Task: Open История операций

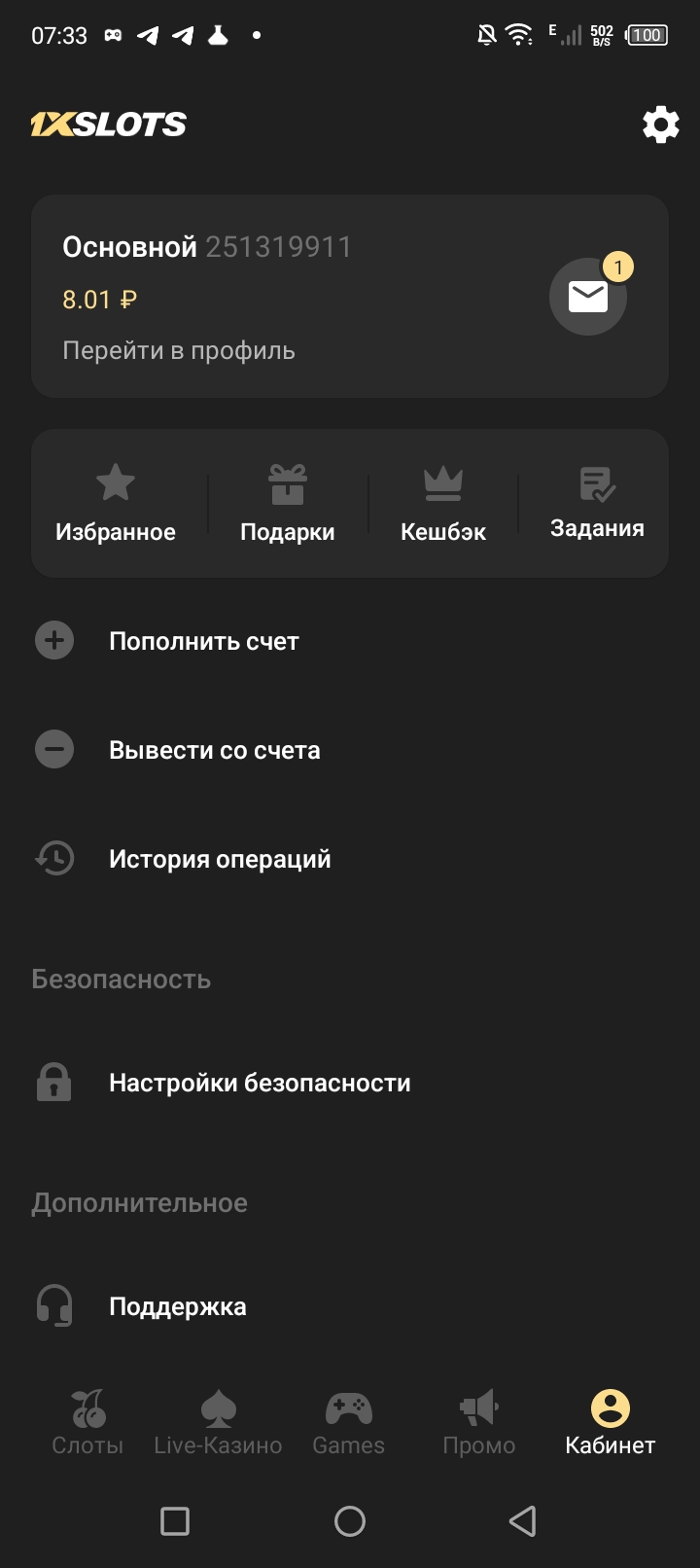Action: [x=220, y=859]
